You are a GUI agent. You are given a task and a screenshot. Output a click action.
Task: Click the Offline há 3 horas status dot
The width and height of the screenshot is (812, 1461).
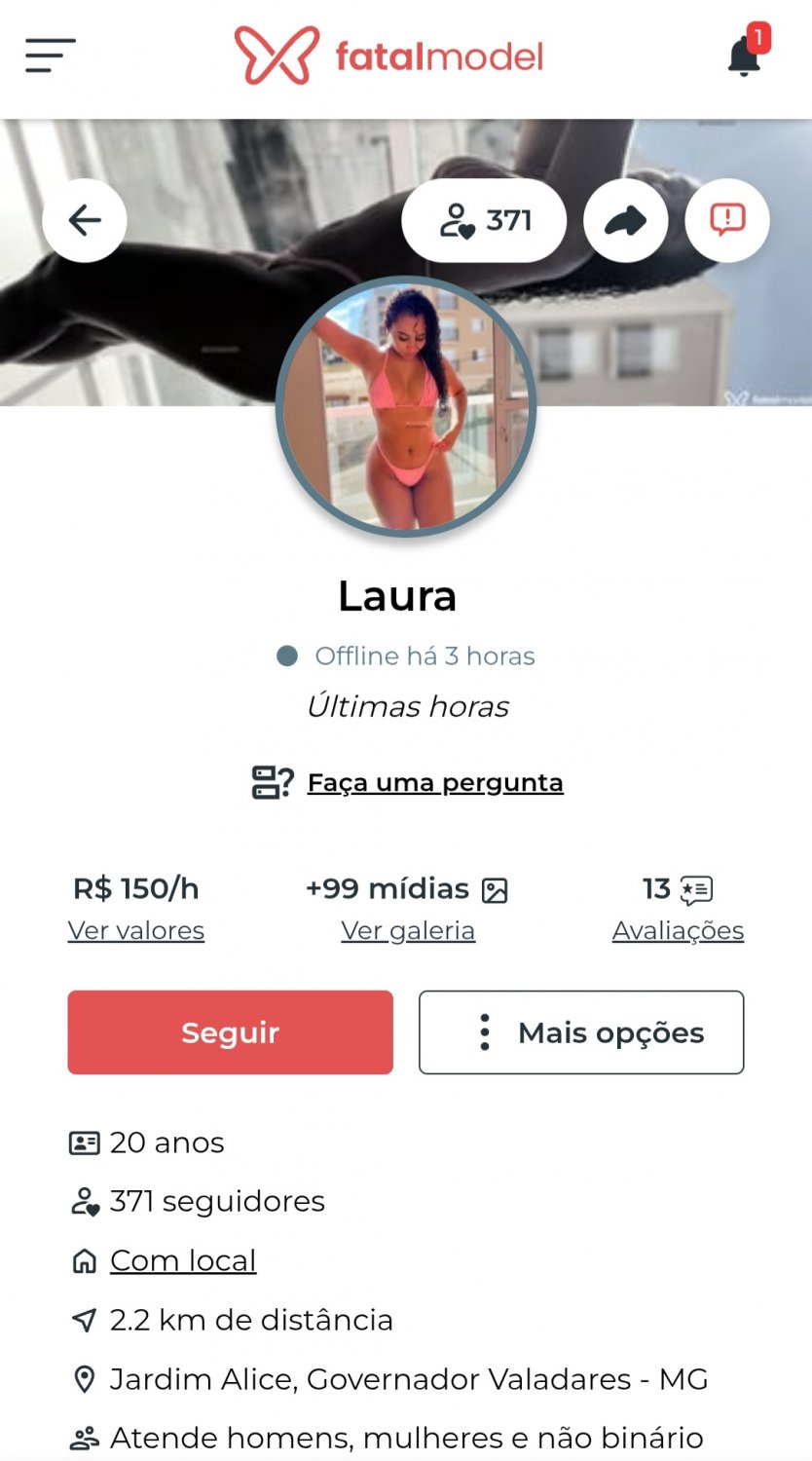[285, 656]
